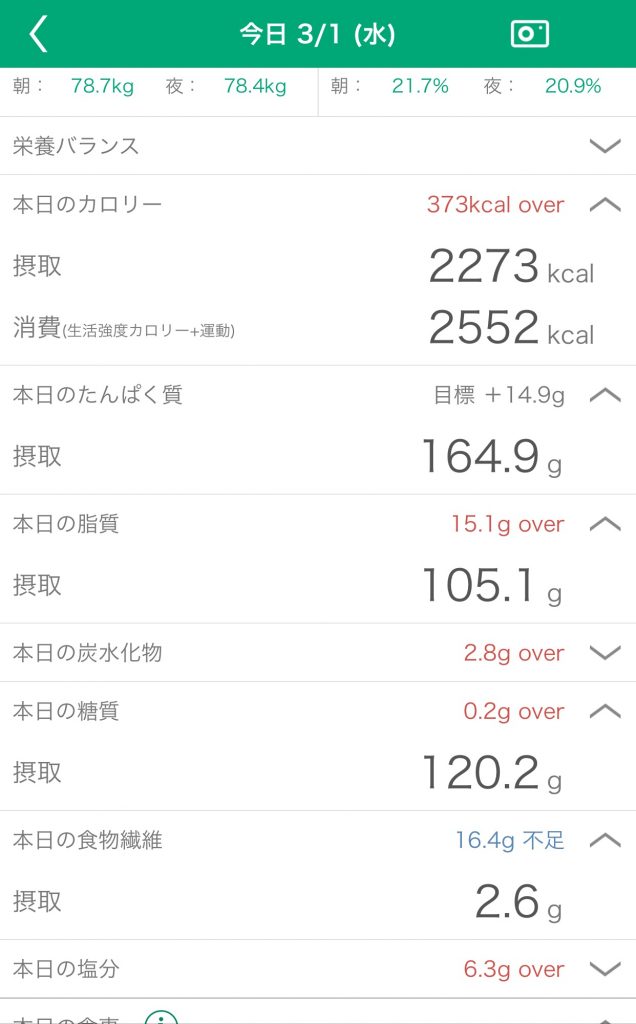The height and width of the screenshot is (1024, 636).
Task: Expand the 本日の塩分 section
Action: click(x=605, y=968)
